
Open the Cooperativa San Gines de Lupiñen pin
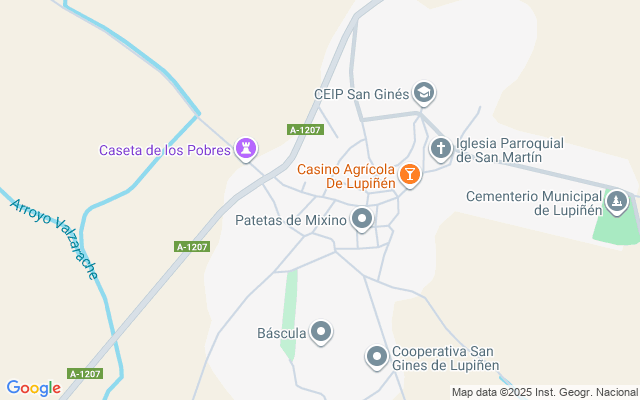(376, 356)
